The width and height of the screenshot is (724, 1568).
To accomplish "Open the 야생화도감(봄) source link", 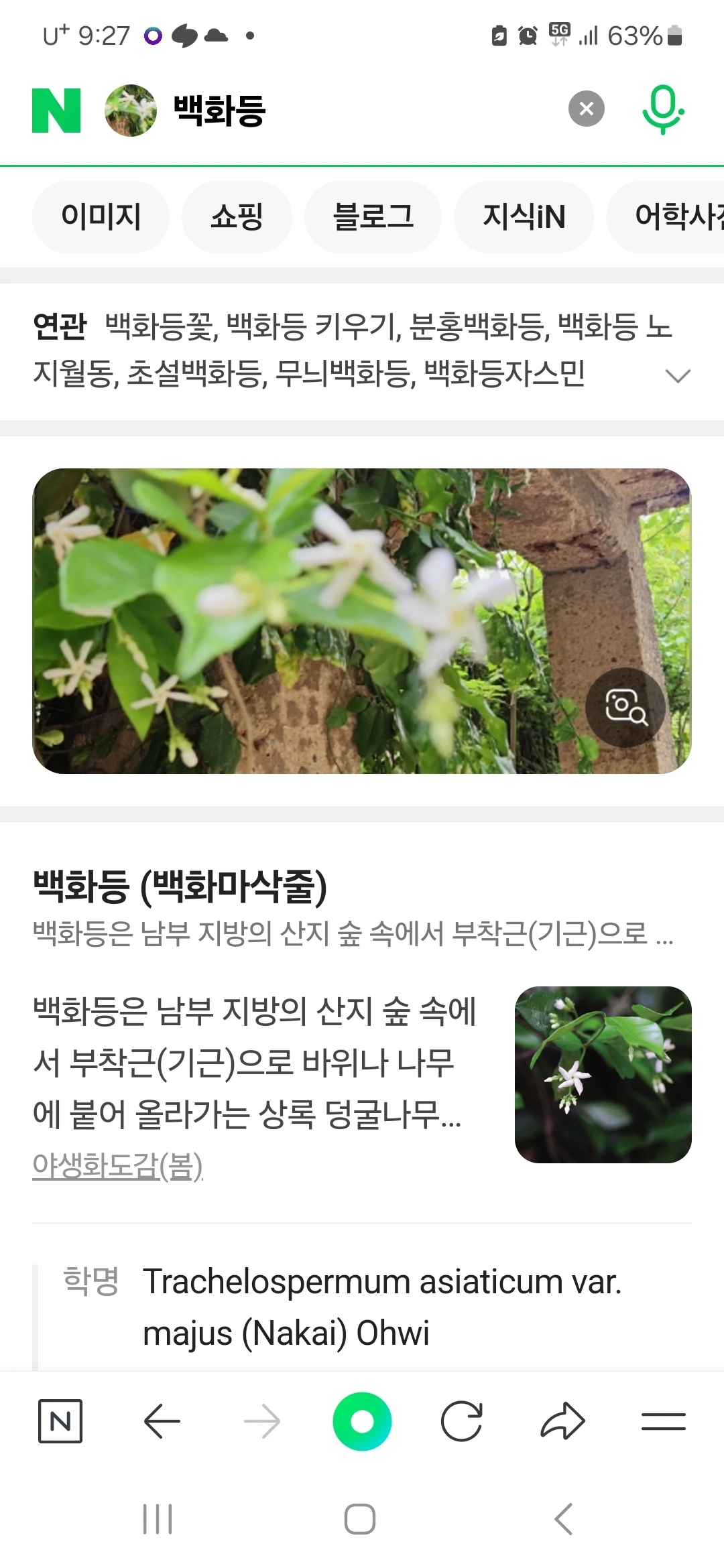I will (118, 1166).
